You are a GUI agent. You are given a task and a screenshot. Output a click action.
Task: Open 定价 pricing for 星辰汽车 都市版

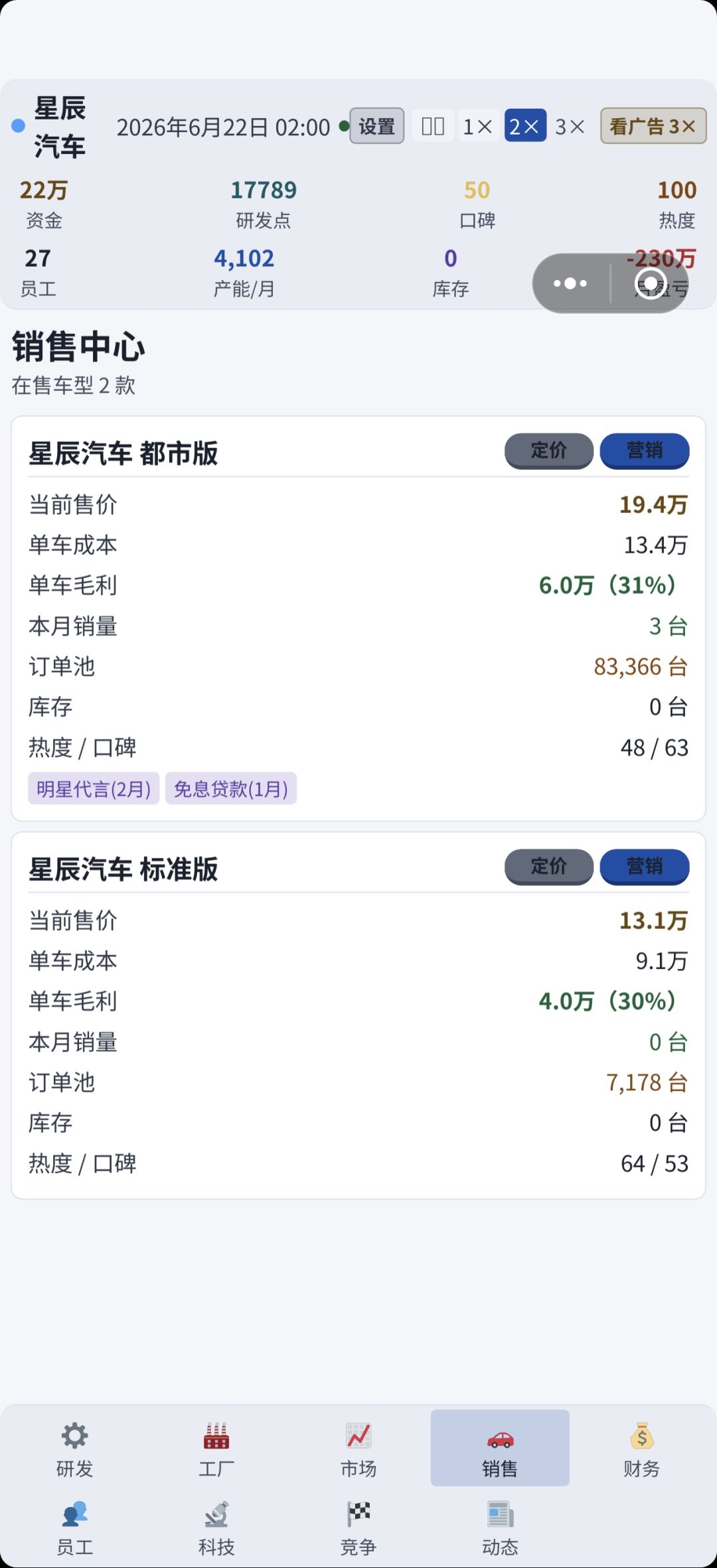click(x=549, y=451)
